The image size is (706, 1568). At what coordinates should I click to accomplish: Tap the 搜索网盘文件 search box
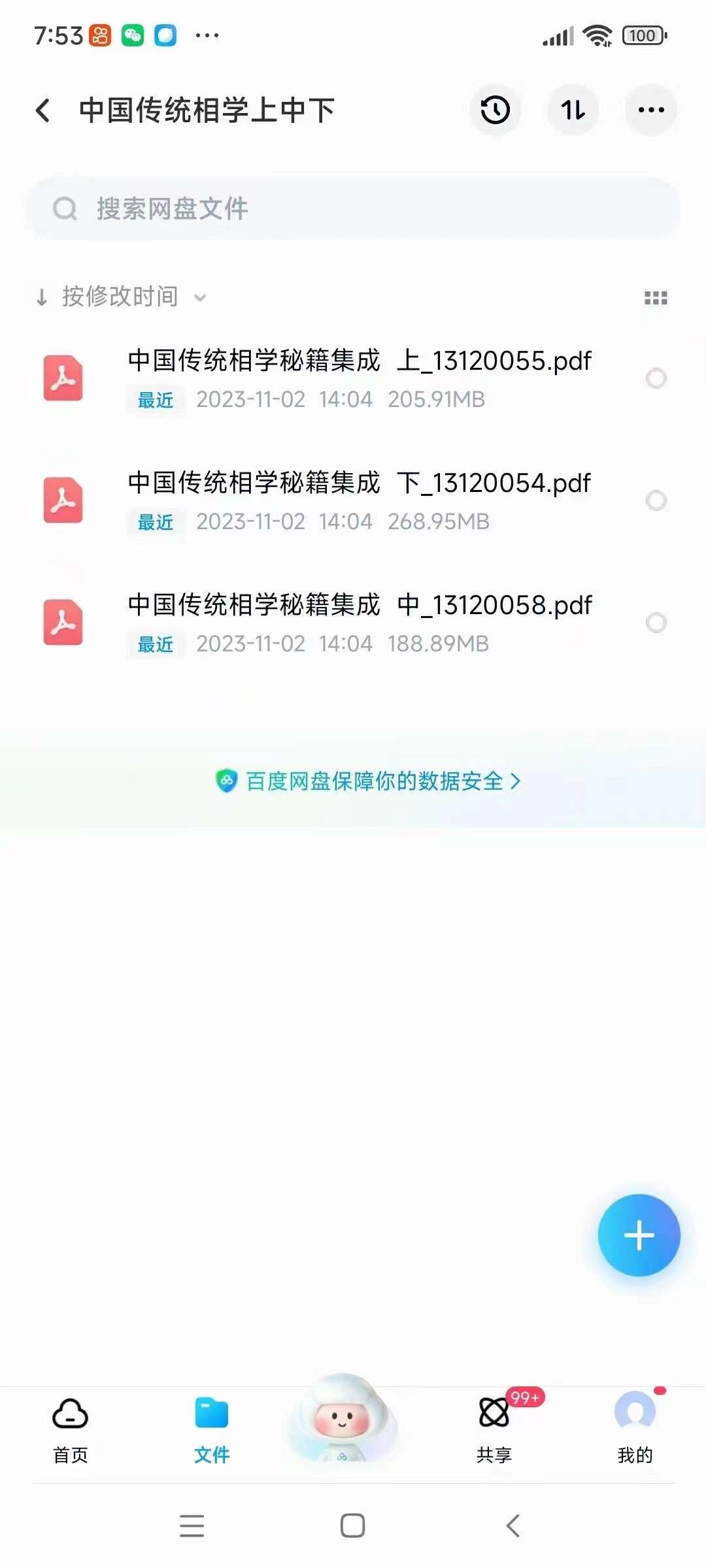pyautogui.click(x=353, y=208)
